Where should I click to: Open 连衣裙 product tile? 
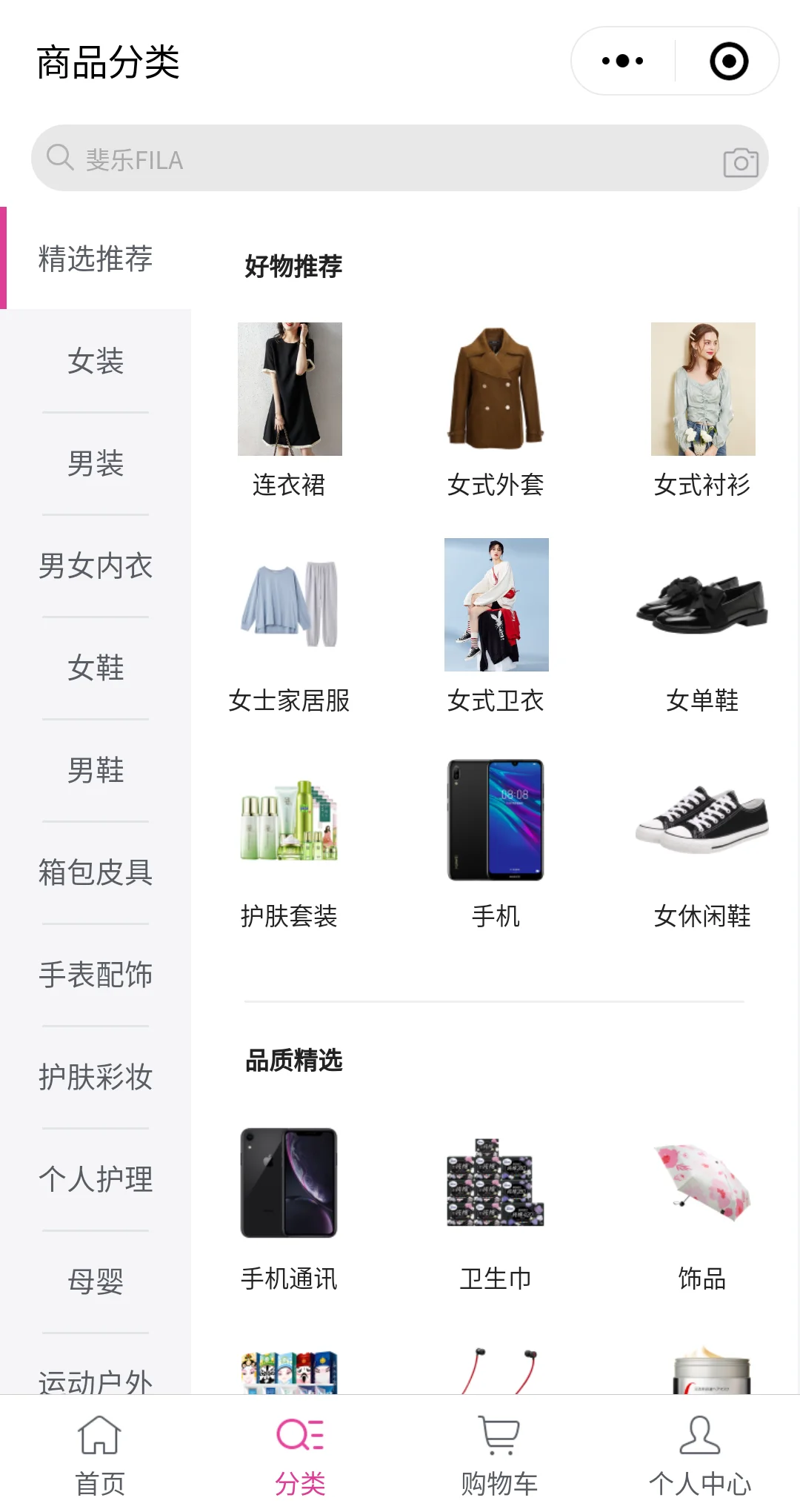[290, 408]
